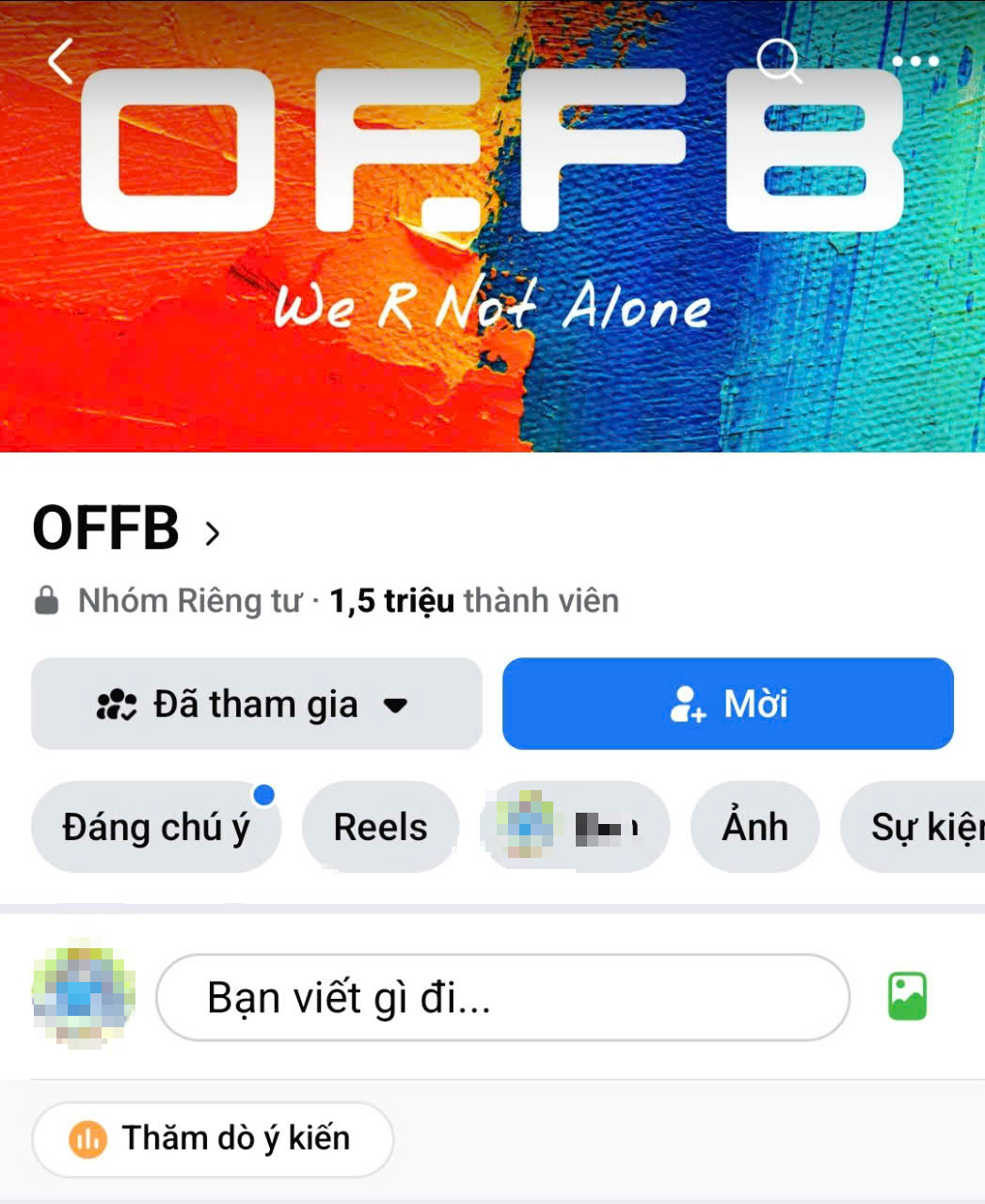Tap the members icon on the Đã tham gia button
985x1204 pixels.
[115, 704]
